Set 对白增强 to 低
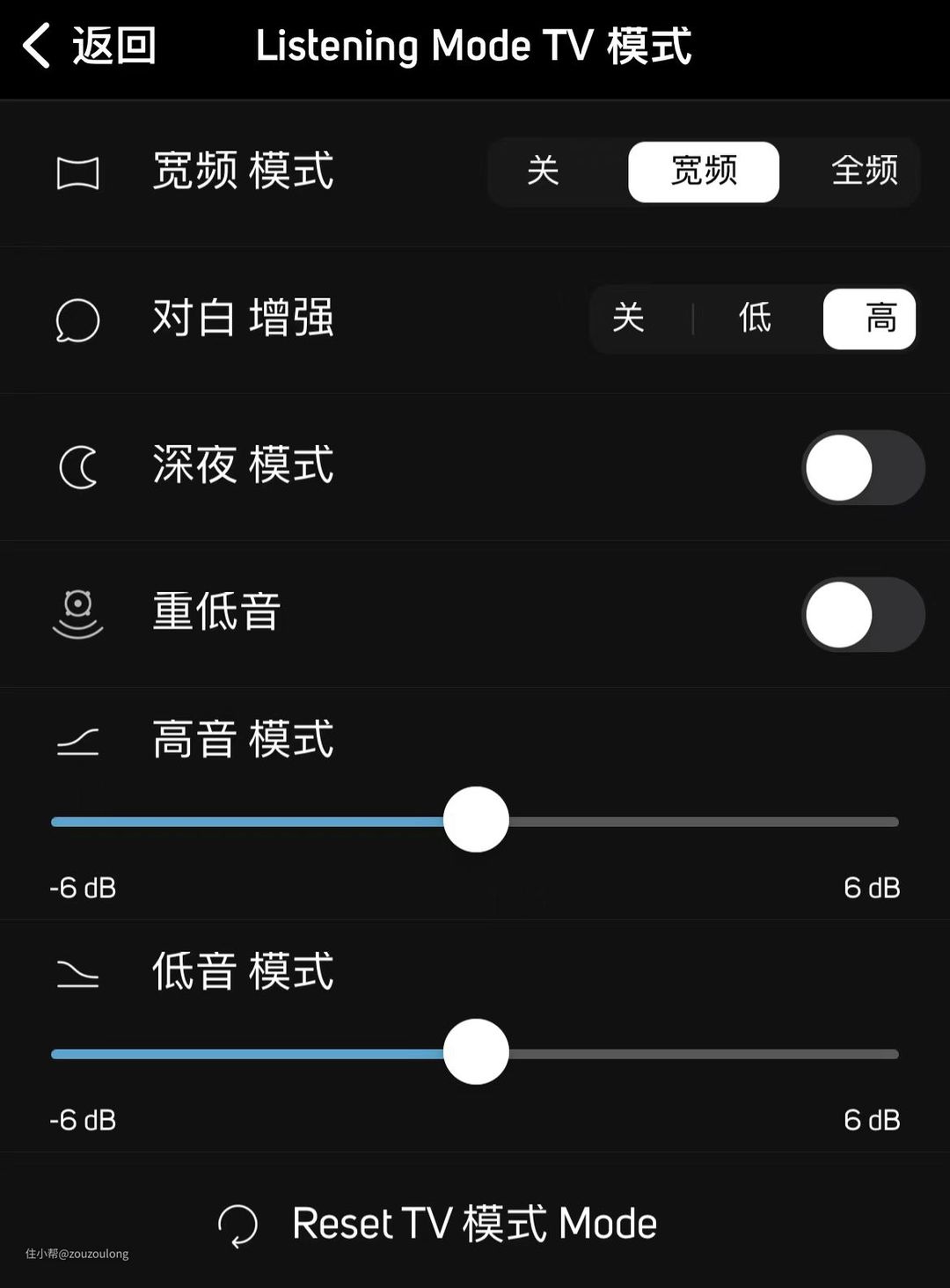This screenshot has width=950, height=1288. point(755,318)
